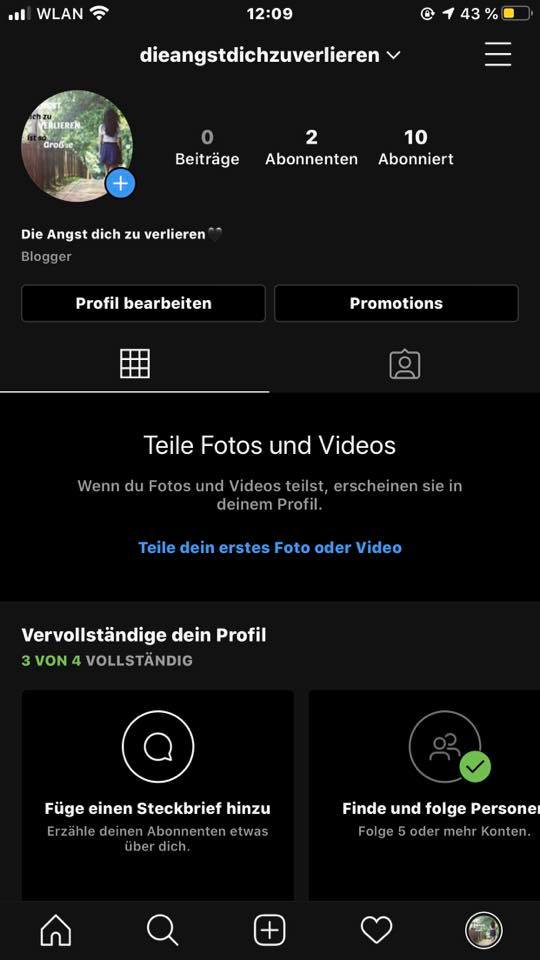Expand the dieangstdichzuverlieren account switcher
Image resolution: width=540 pixels, height=960 pixels.
point(270,55)
